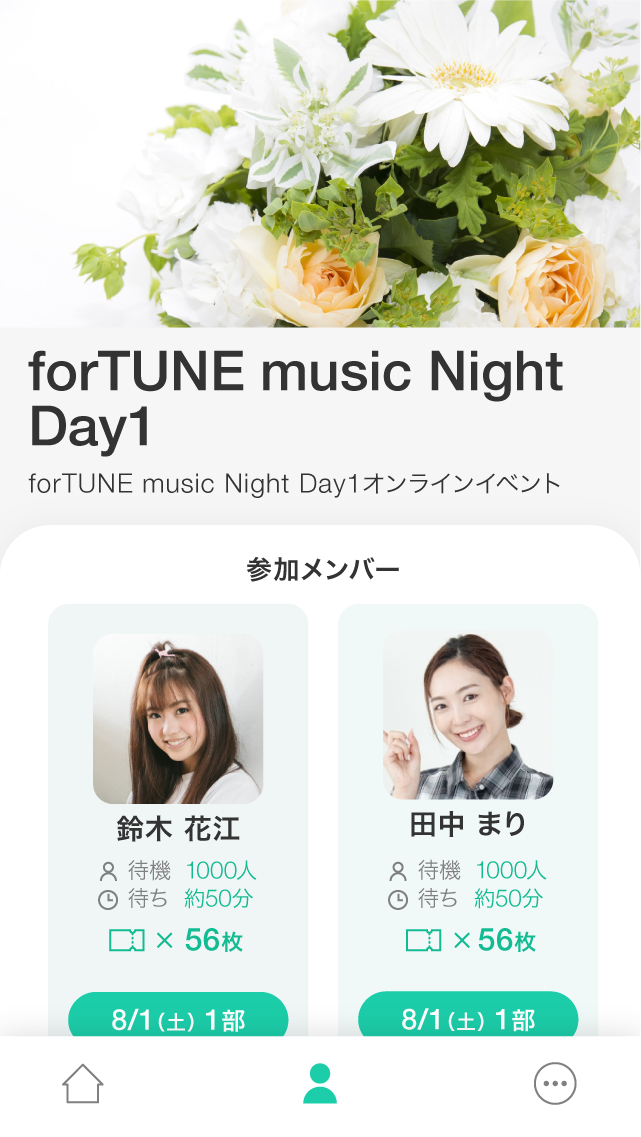Switch to the profile tab
Viewport: 641px width, 1137px height.
320,1084
